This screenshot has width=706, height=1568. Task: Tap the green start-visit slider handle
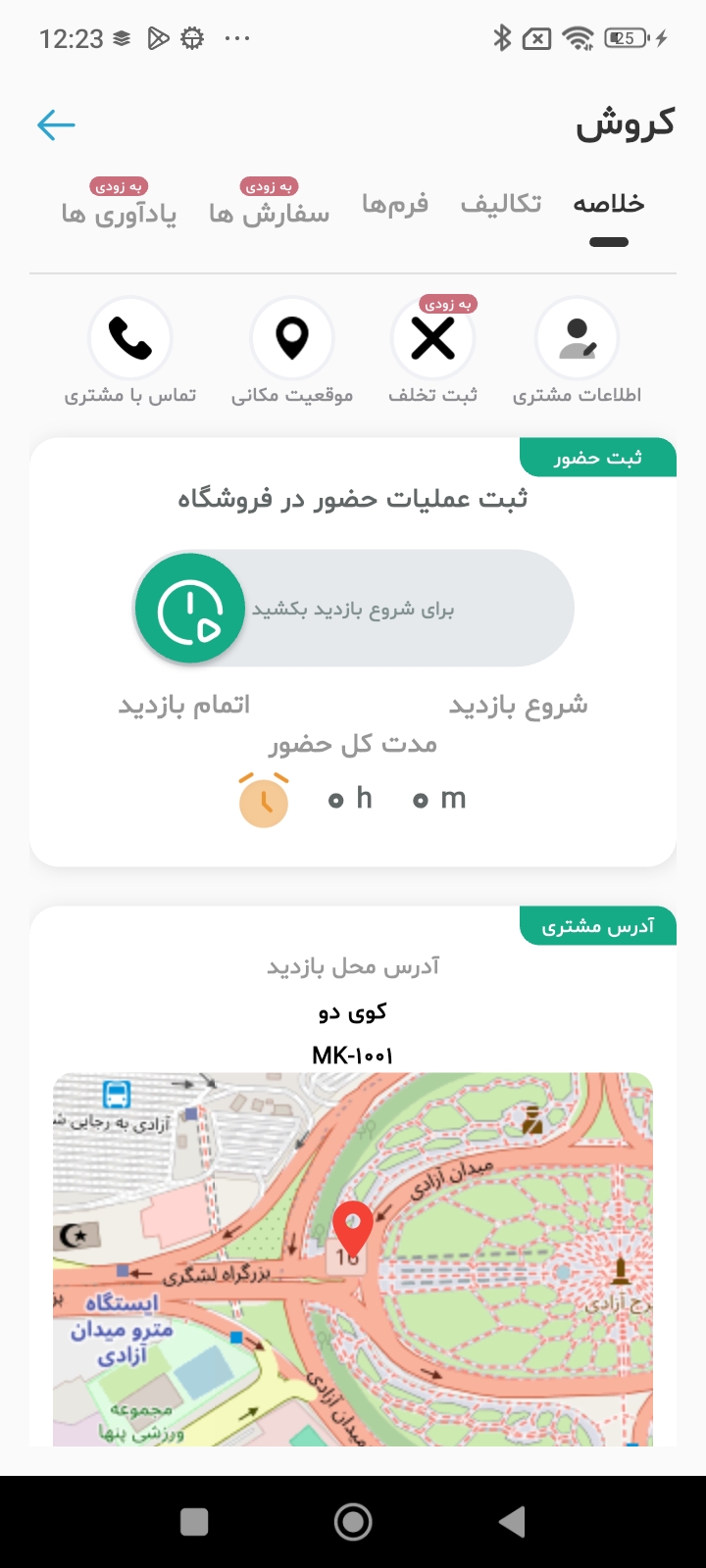click(190, 609)
